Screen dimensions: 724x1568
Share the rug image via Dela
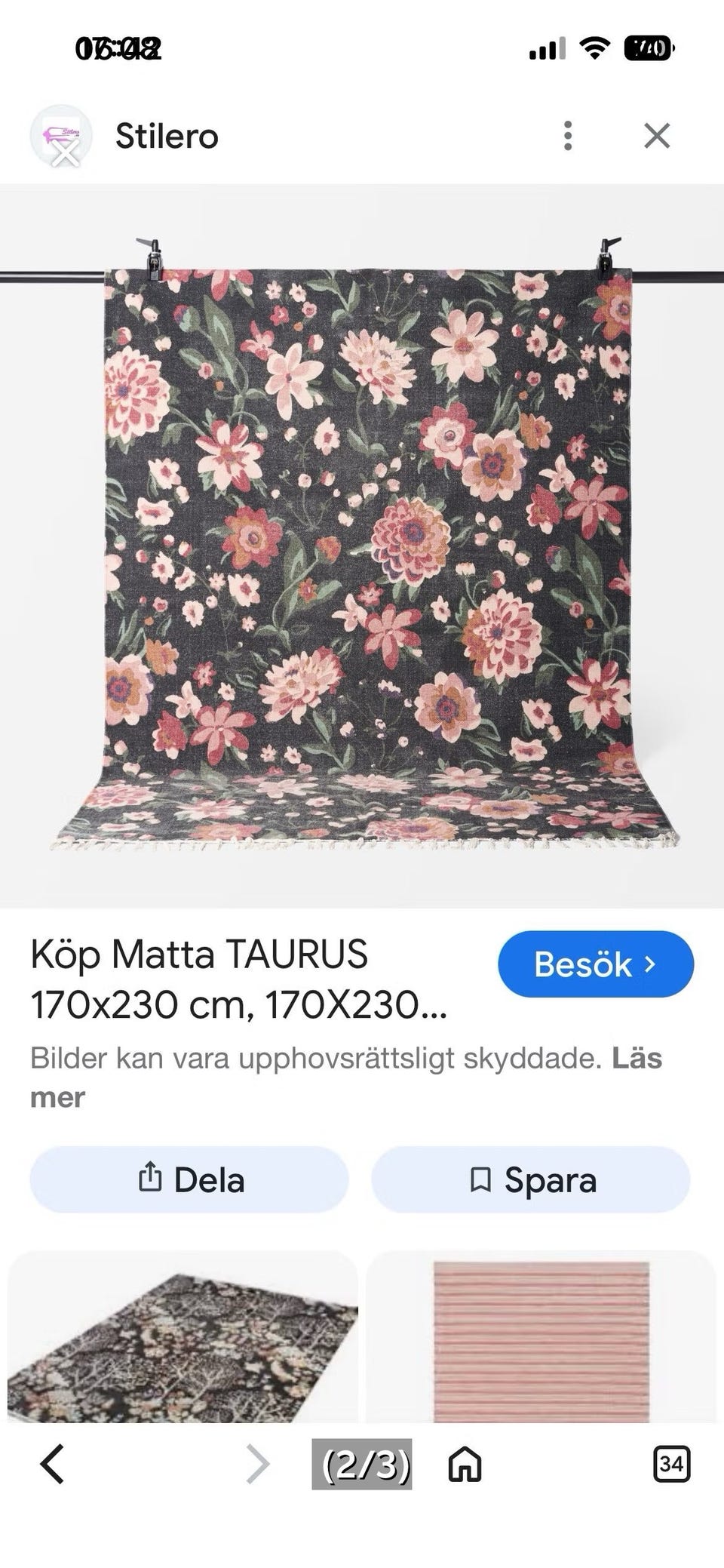pos(189,1179)
